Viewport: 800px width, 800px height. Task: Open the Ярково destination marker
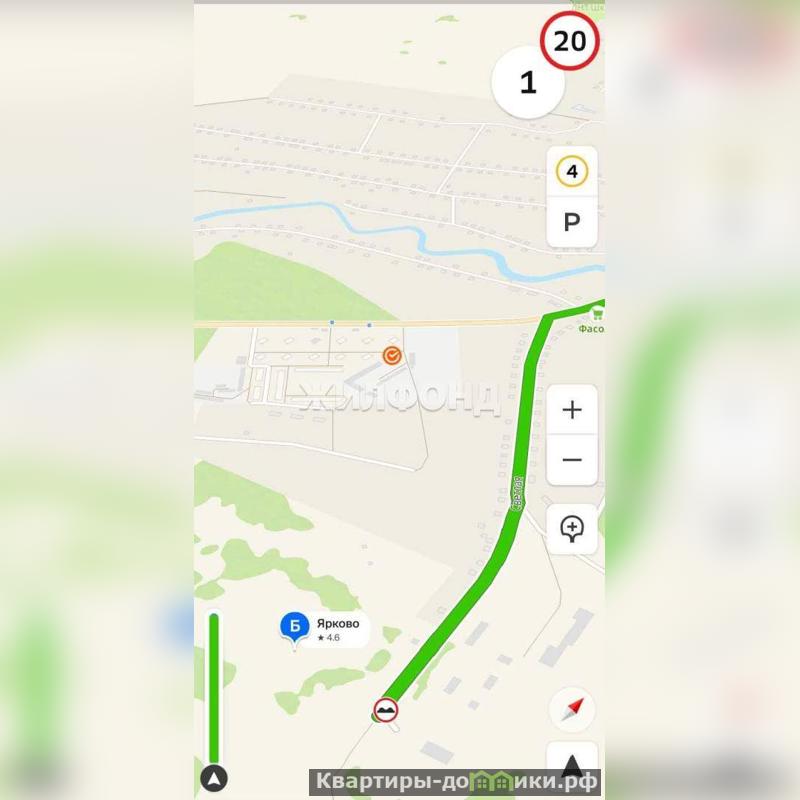click(x=294, y=627)
